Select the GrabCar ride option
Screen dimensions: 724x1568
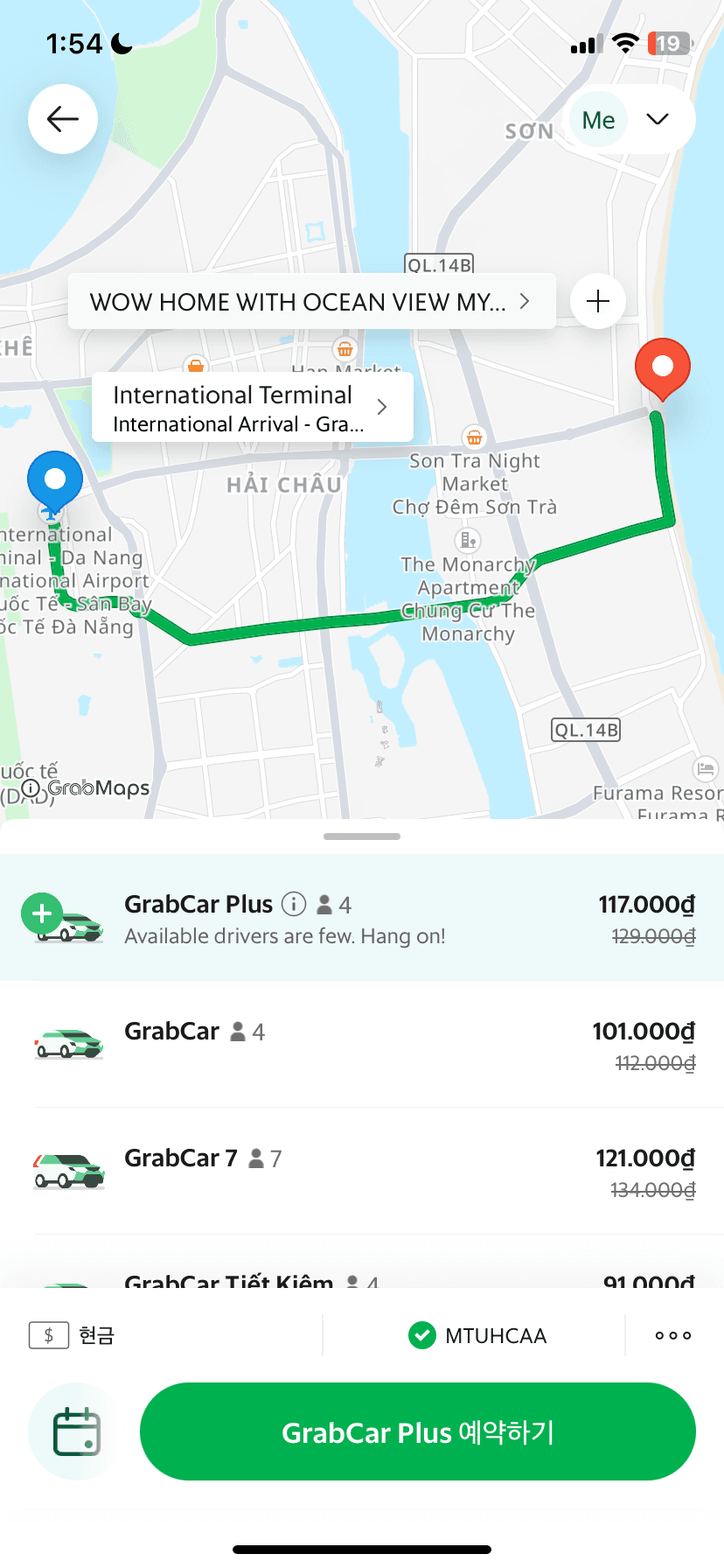point(362,1044)
